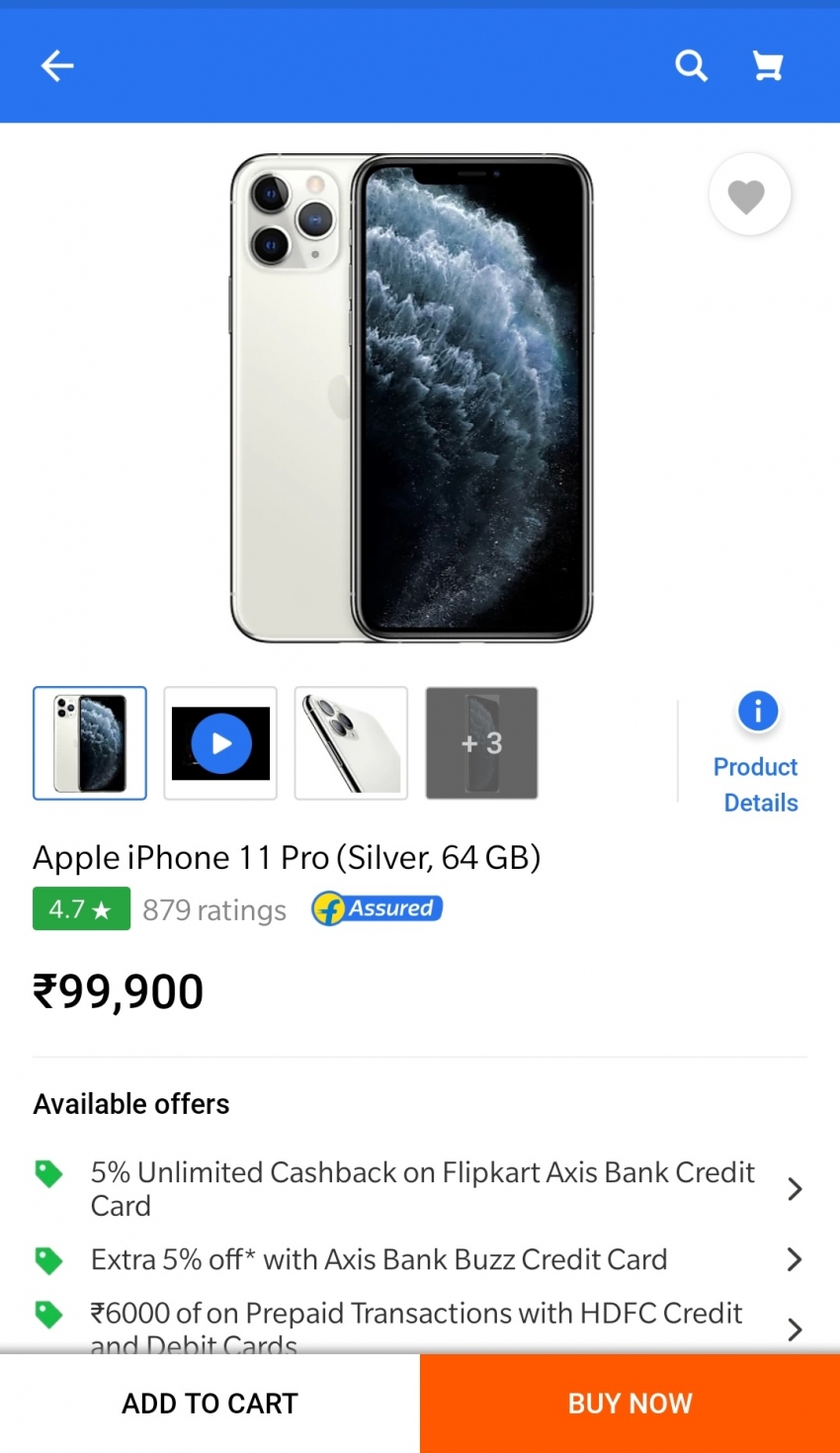Open the +3 more images thumbnail
840x1453 pixels.
click(x=481, y=743)
